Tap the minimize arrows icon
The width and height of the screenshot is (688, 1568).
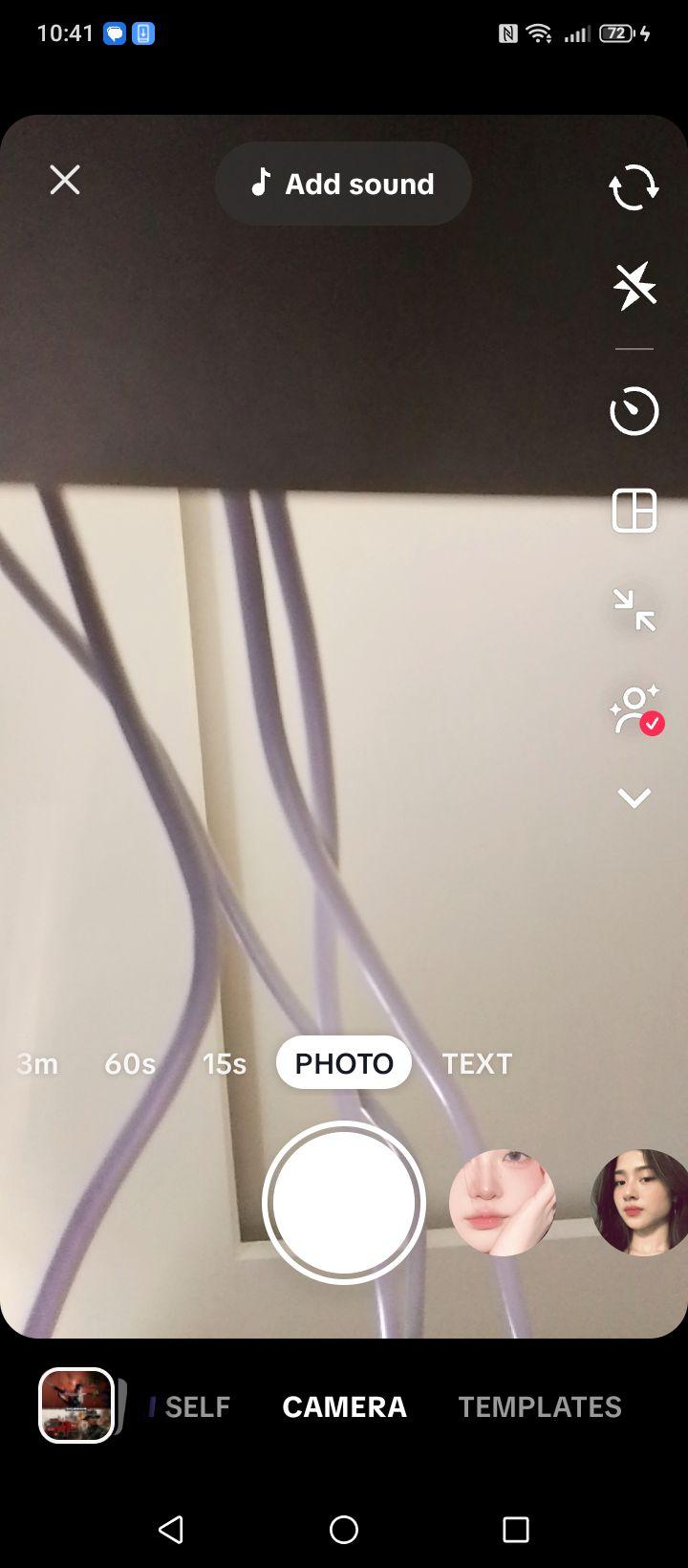click(x=634, y=610)
